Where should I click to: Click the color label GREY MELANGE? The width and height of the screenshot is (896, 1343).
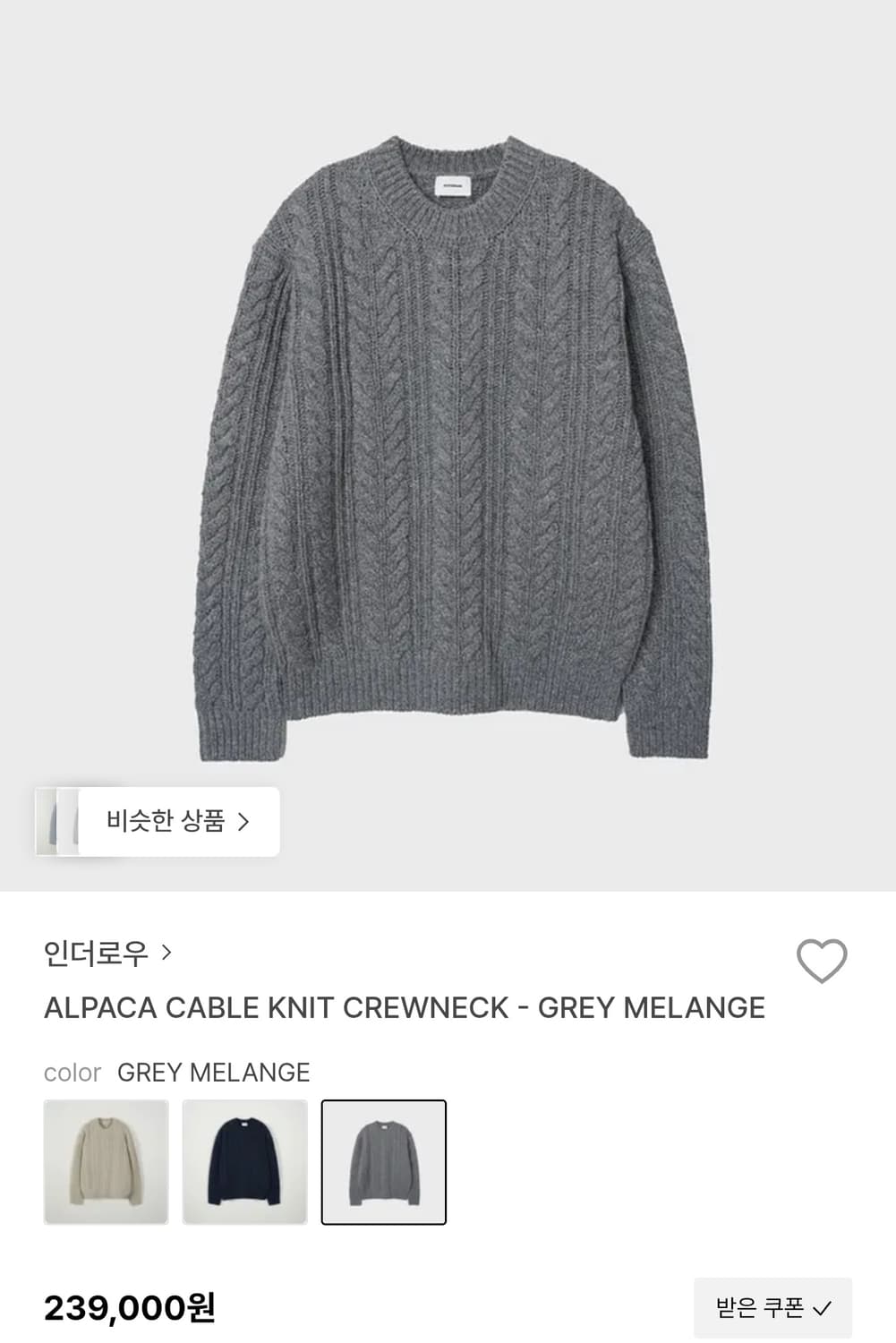tap(213, 1073)
